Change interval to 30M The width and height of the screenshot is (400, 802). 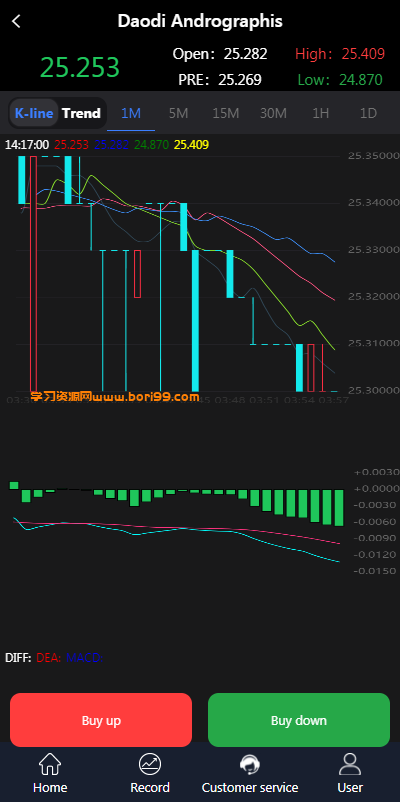coord(274,113)
